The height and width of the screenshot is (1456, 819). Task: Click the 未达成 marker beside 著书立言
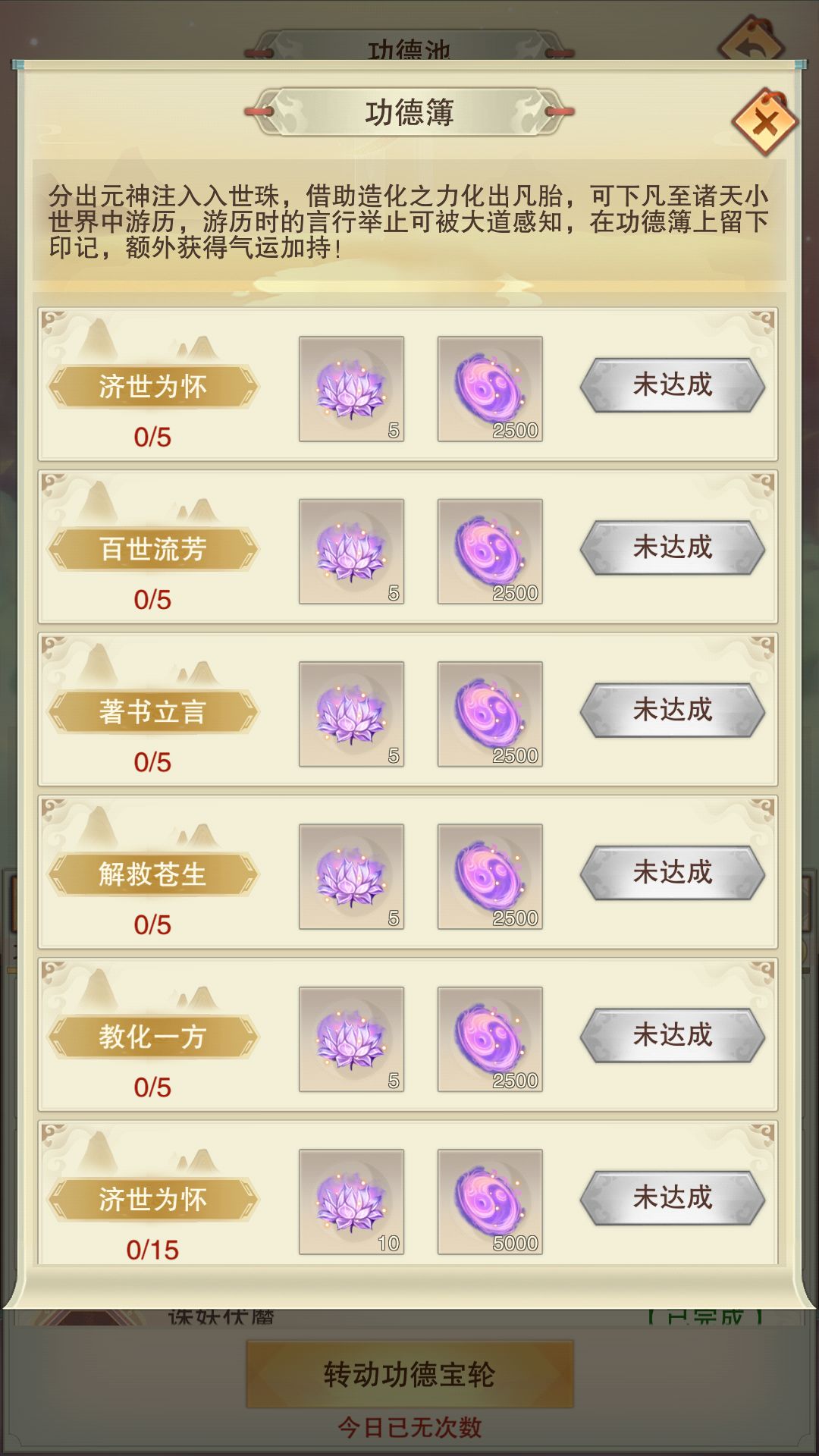point(670,711)
